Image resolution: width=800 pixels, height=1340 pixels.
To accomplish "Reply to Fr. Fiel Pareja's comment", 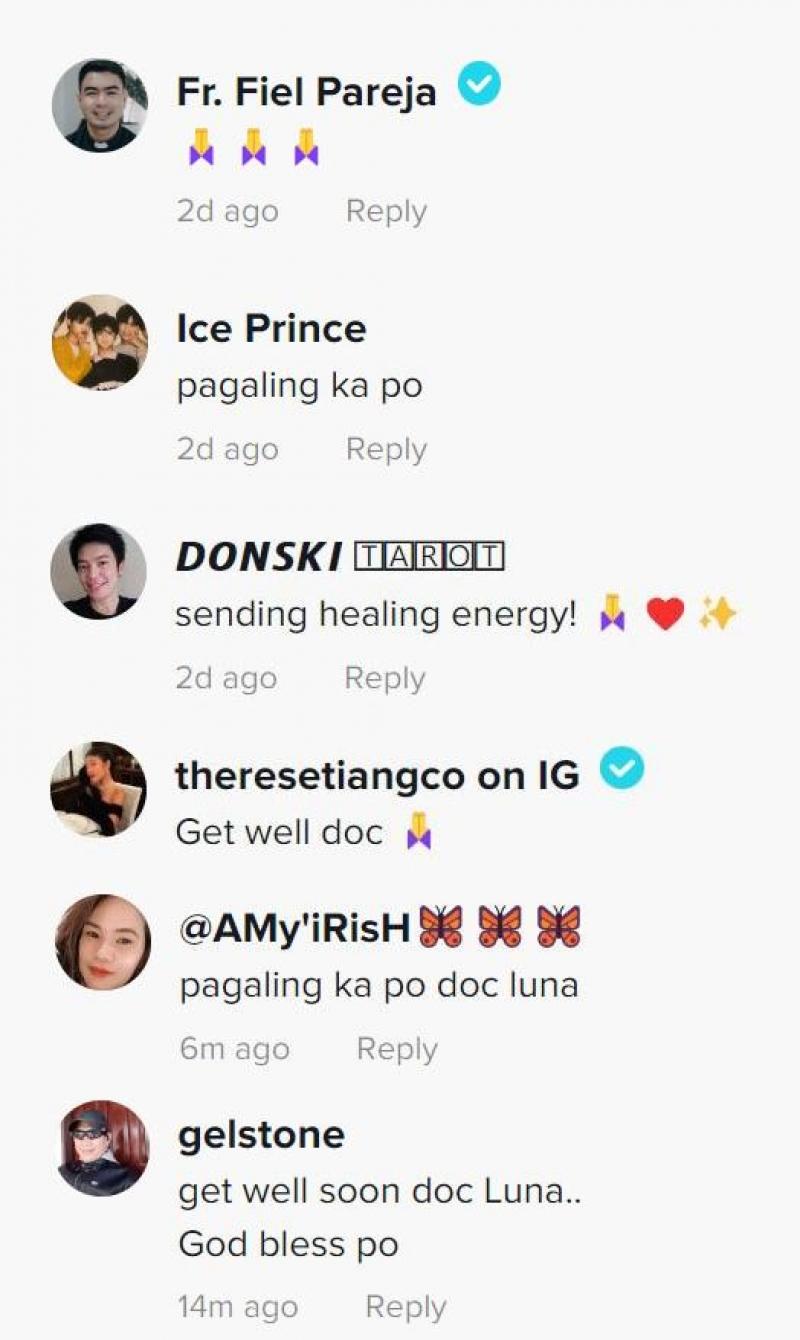I will 386,211.
